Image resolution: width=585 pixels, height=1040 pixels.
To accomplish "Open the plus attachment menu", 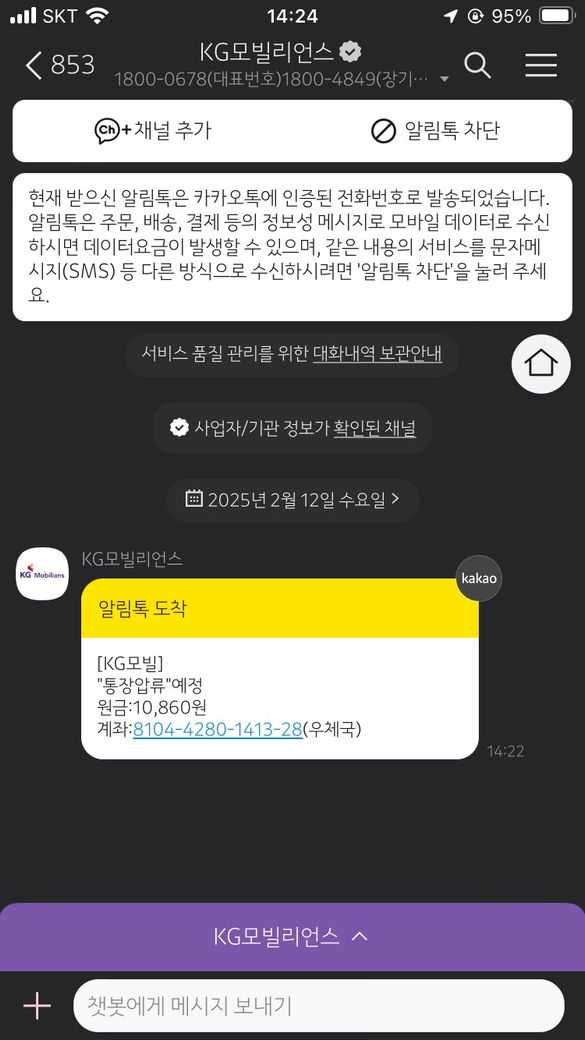I will coord(37,1006).
